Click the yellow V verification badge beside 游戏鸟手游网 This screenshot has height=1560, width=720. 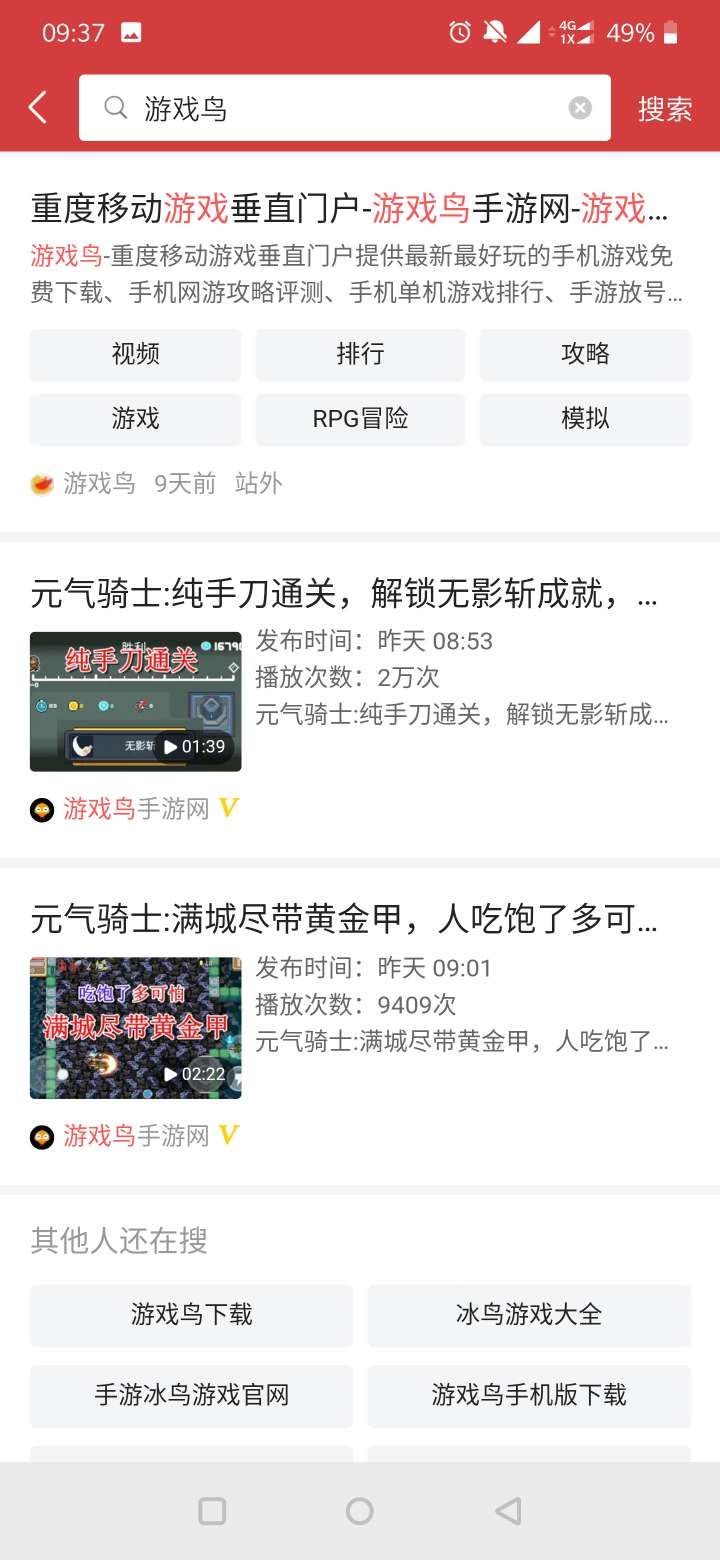click(228, 808)
